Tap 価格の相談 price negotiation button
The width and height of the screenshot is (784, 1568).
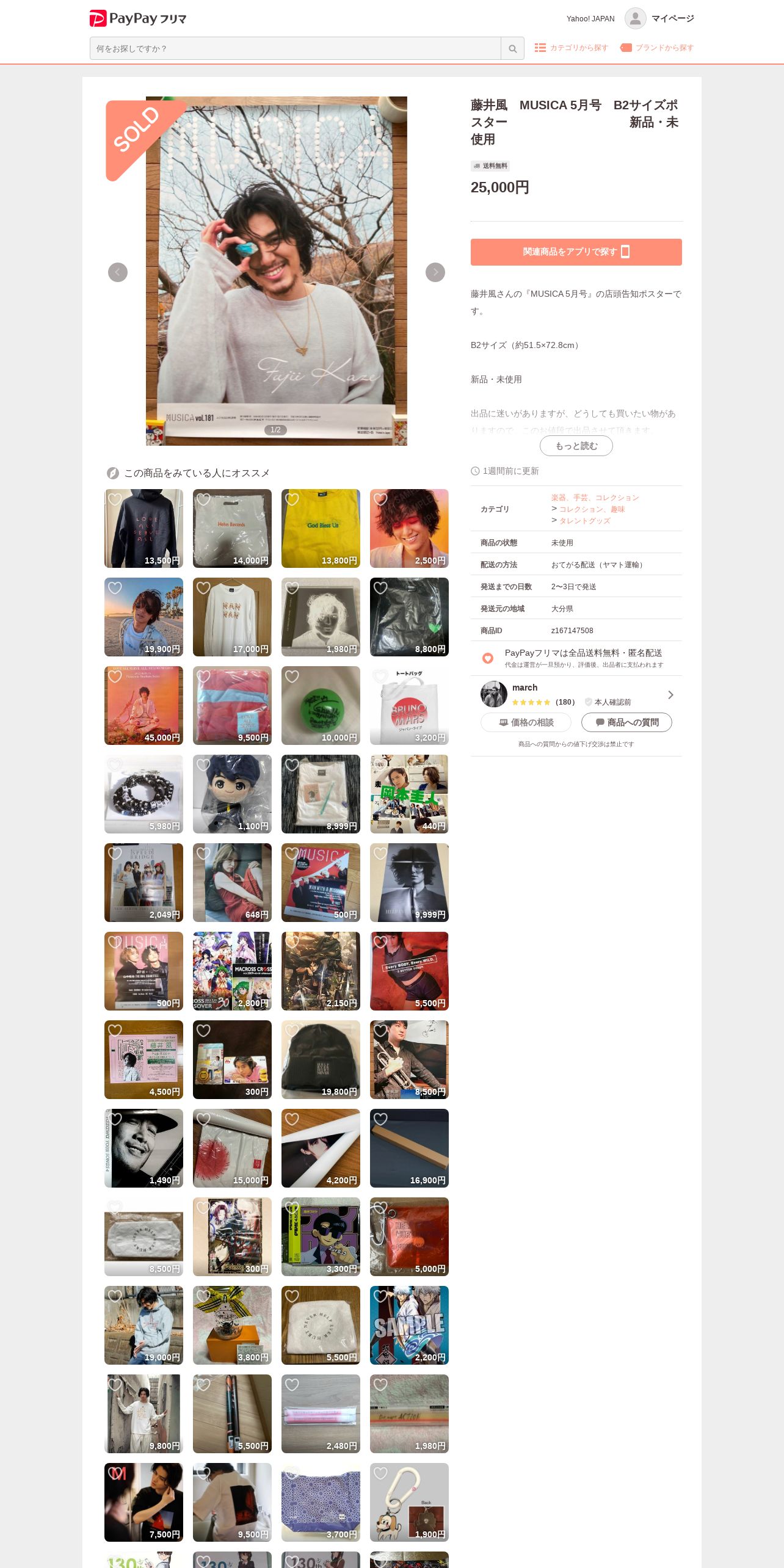[x=526, y=722]
